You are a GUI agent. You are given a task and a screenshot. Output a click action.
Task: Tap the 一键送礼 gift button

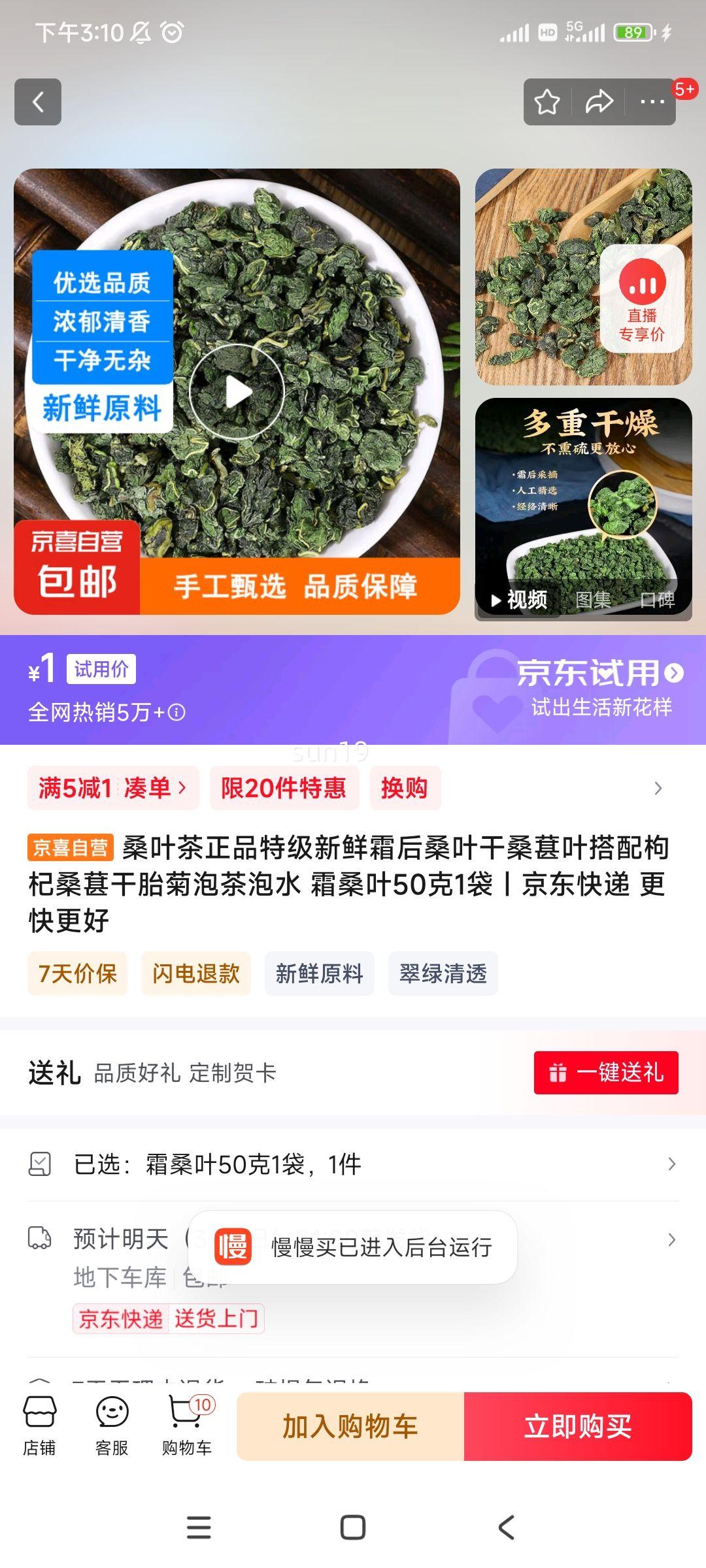[606, 1073]
